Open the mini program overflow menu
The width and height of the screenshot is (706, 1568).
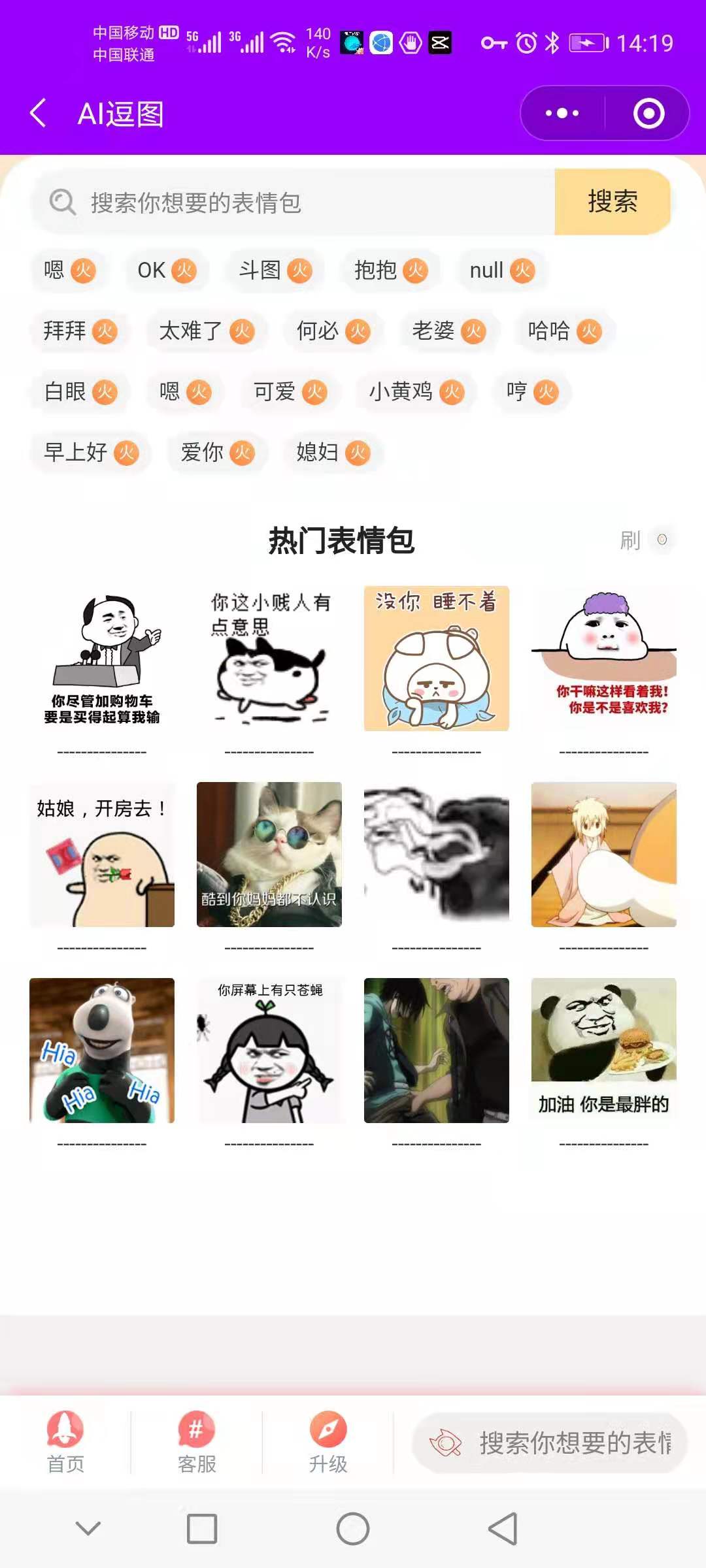(562, 114)
